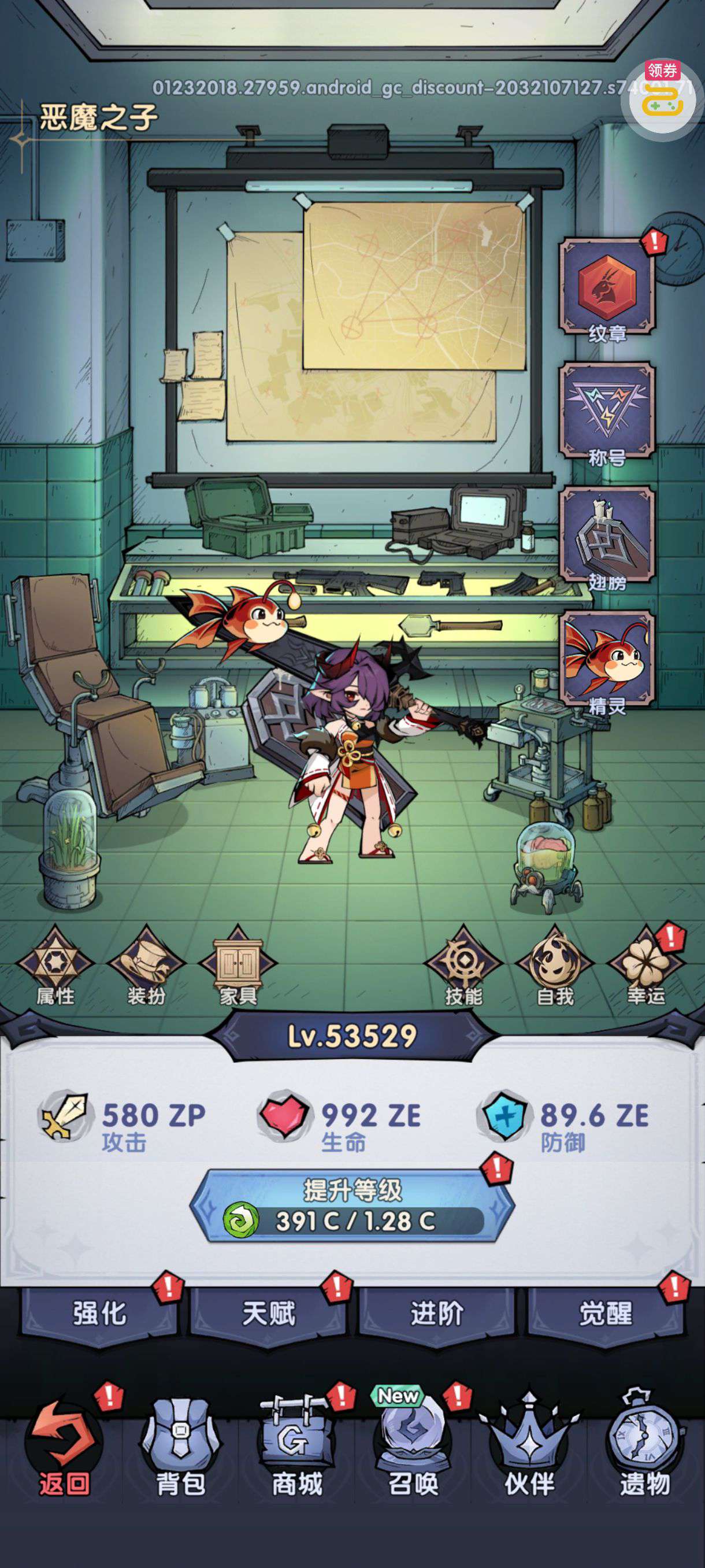This screenshot has width=705, height=1568.
Task: Open the 觉醒 awakening tab
Action: click(x=605, y=1313)
